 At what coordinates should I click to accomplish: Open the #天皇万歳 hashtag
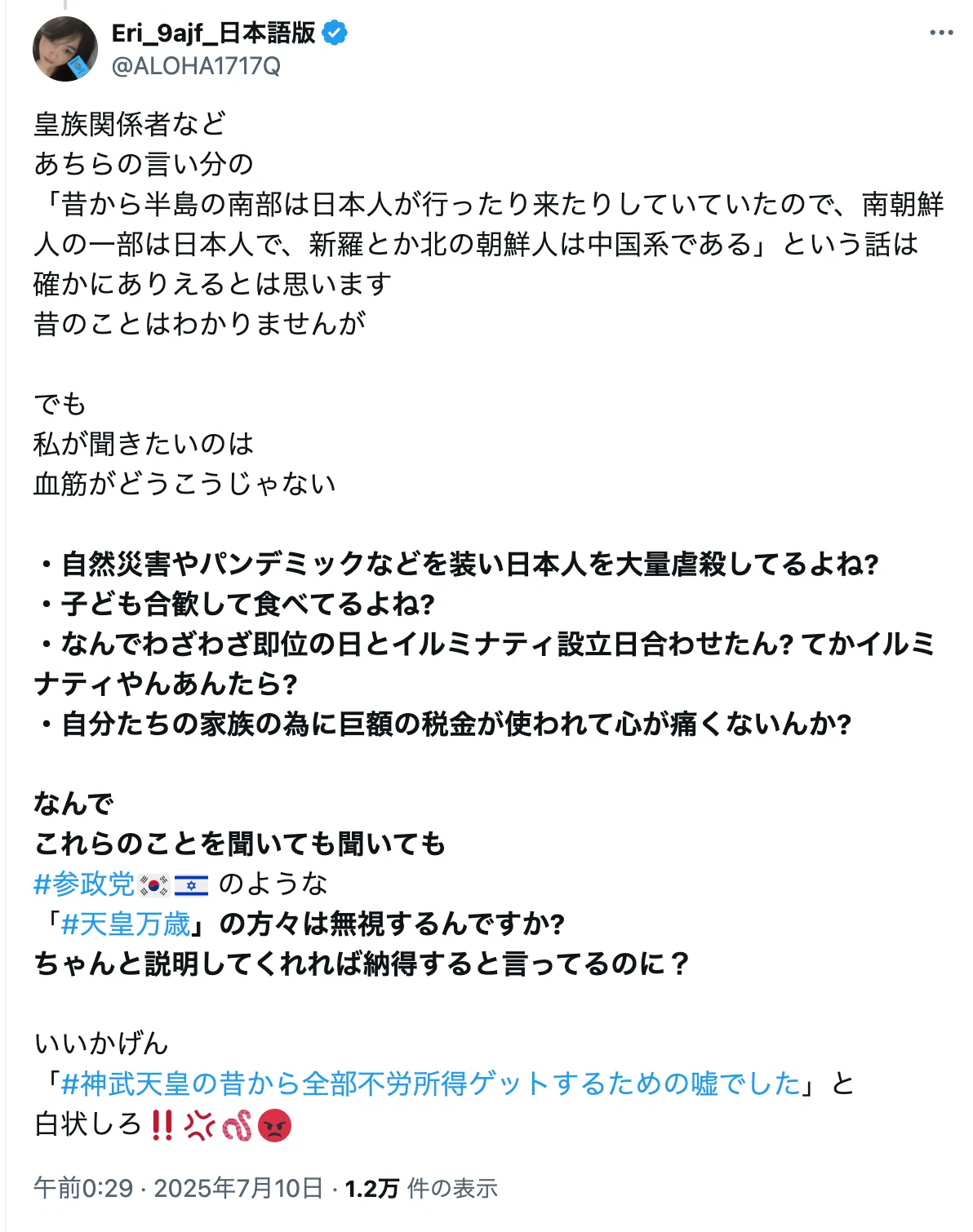point(125,924)
